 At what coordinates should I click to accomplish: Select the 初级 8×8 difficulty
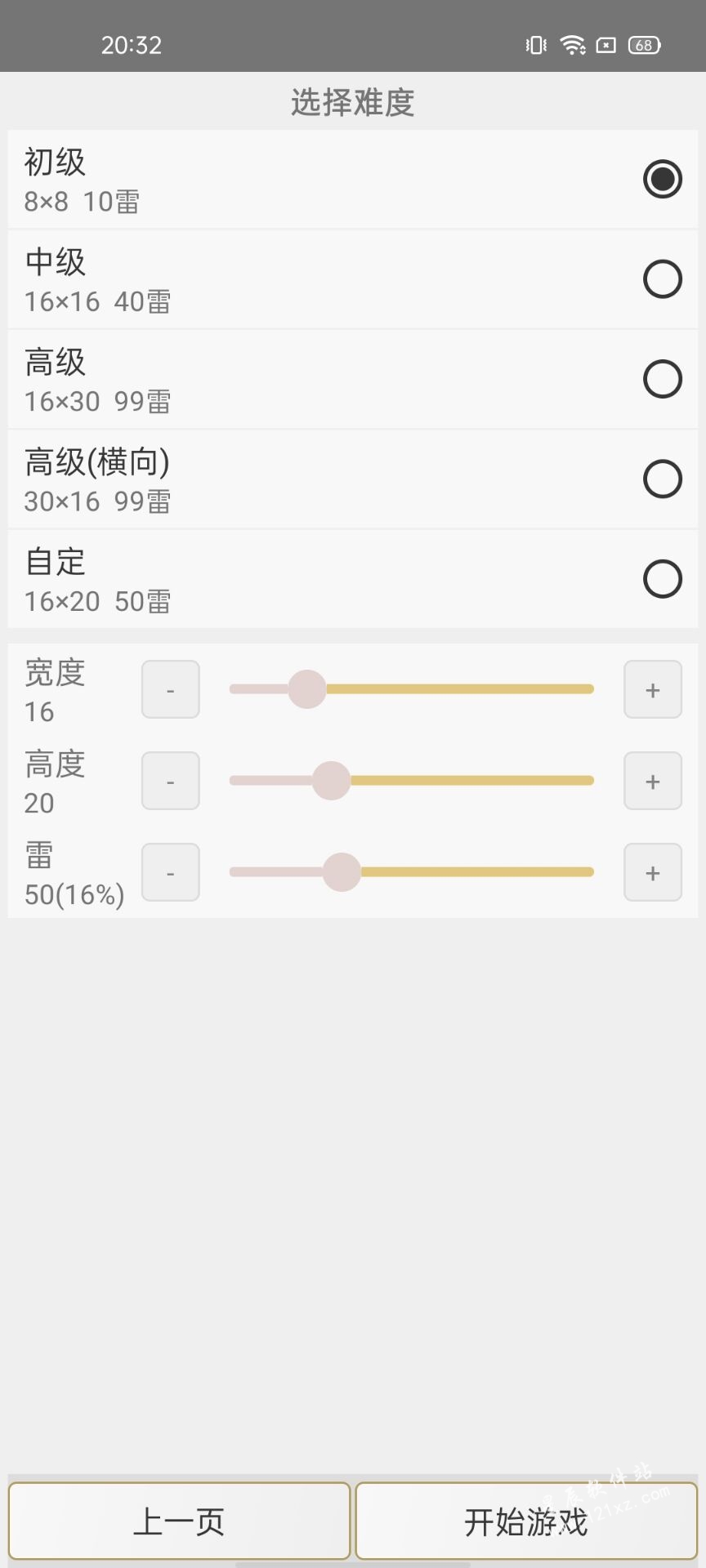click(353, 179)
